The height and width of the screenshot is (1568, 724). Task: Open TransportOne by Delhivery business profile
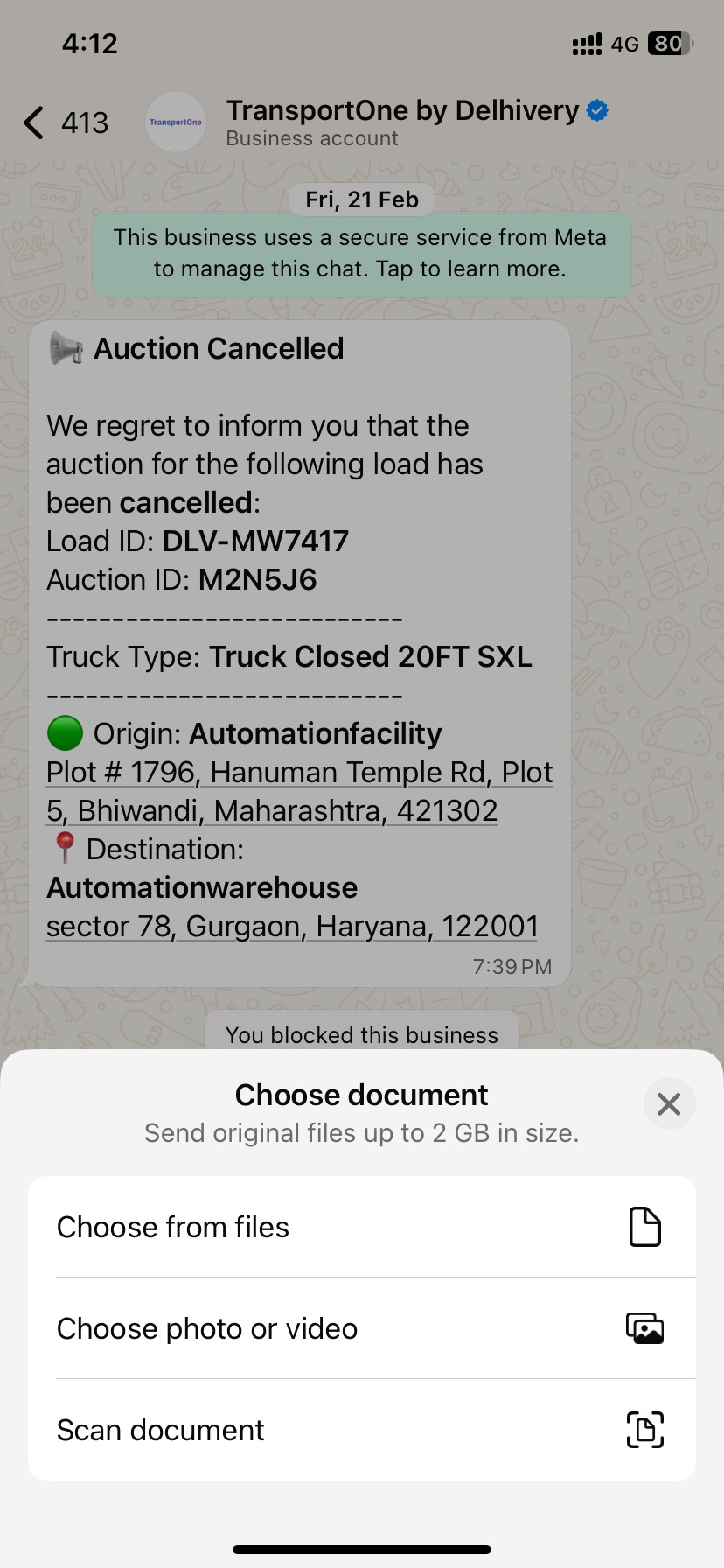tap(402, 122)
